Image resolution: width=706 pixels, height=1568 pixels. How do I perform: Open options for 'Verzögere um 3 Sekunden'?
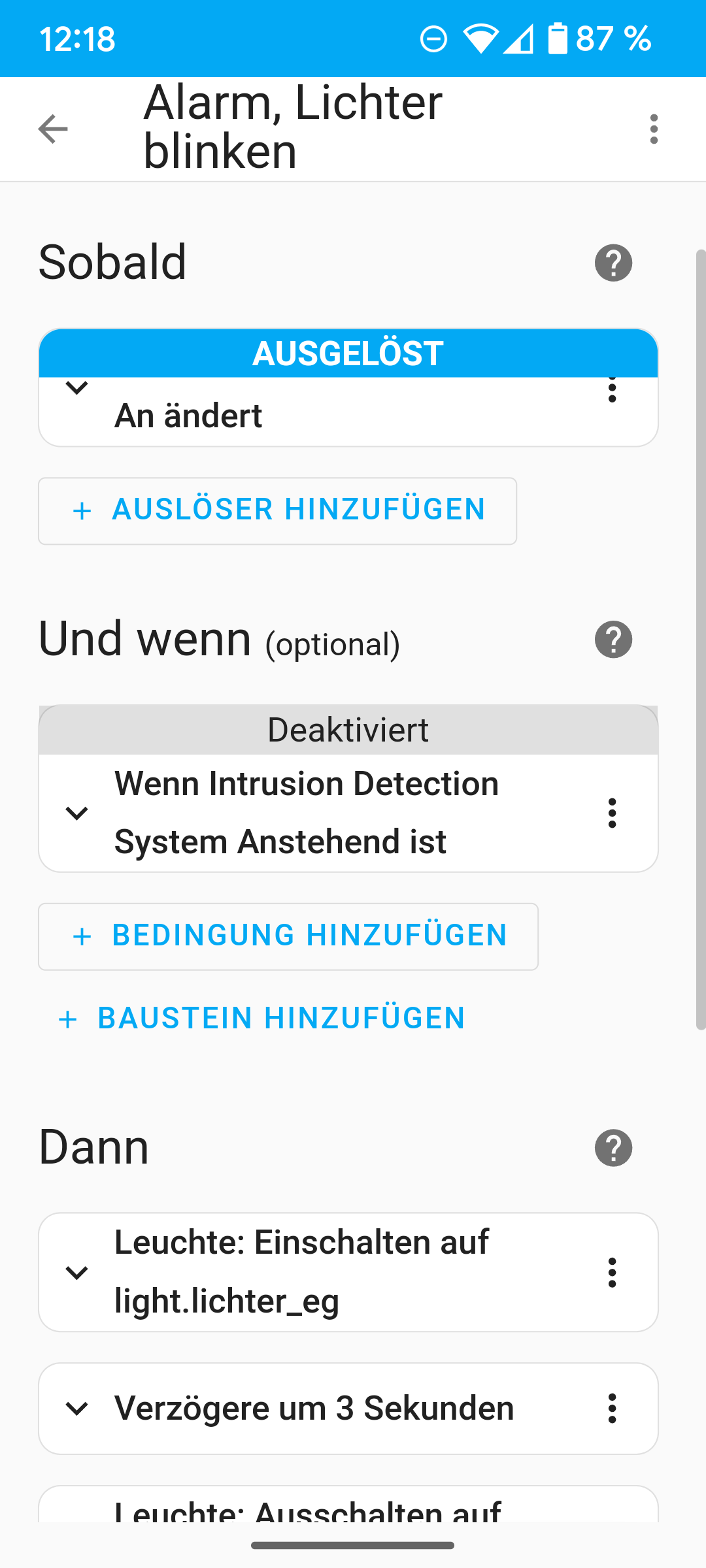pyautogui.click(x=612, y=1409)
